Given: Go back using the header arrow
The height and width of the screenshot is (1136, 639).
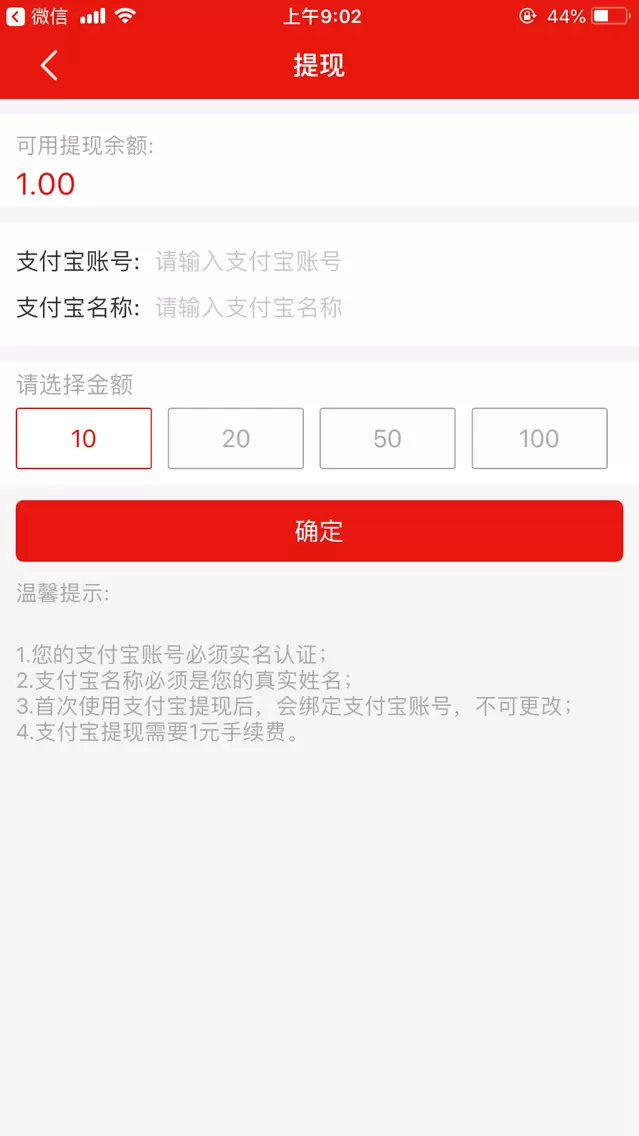Looking at the screenshot, I should tap(49, 66).
